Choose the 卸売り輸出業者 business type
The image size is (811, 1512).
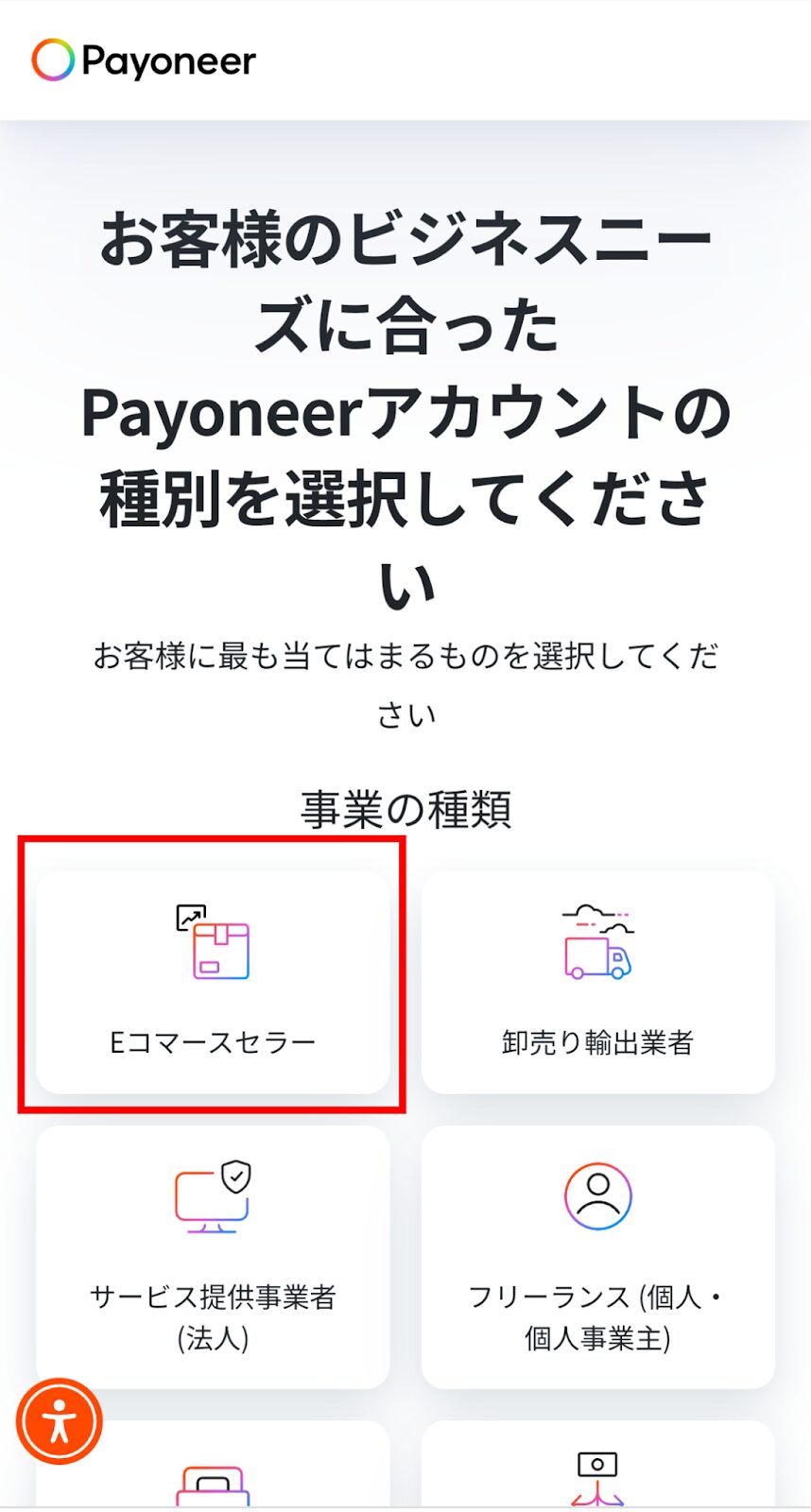pyautogui.click(x=597, y=983)
